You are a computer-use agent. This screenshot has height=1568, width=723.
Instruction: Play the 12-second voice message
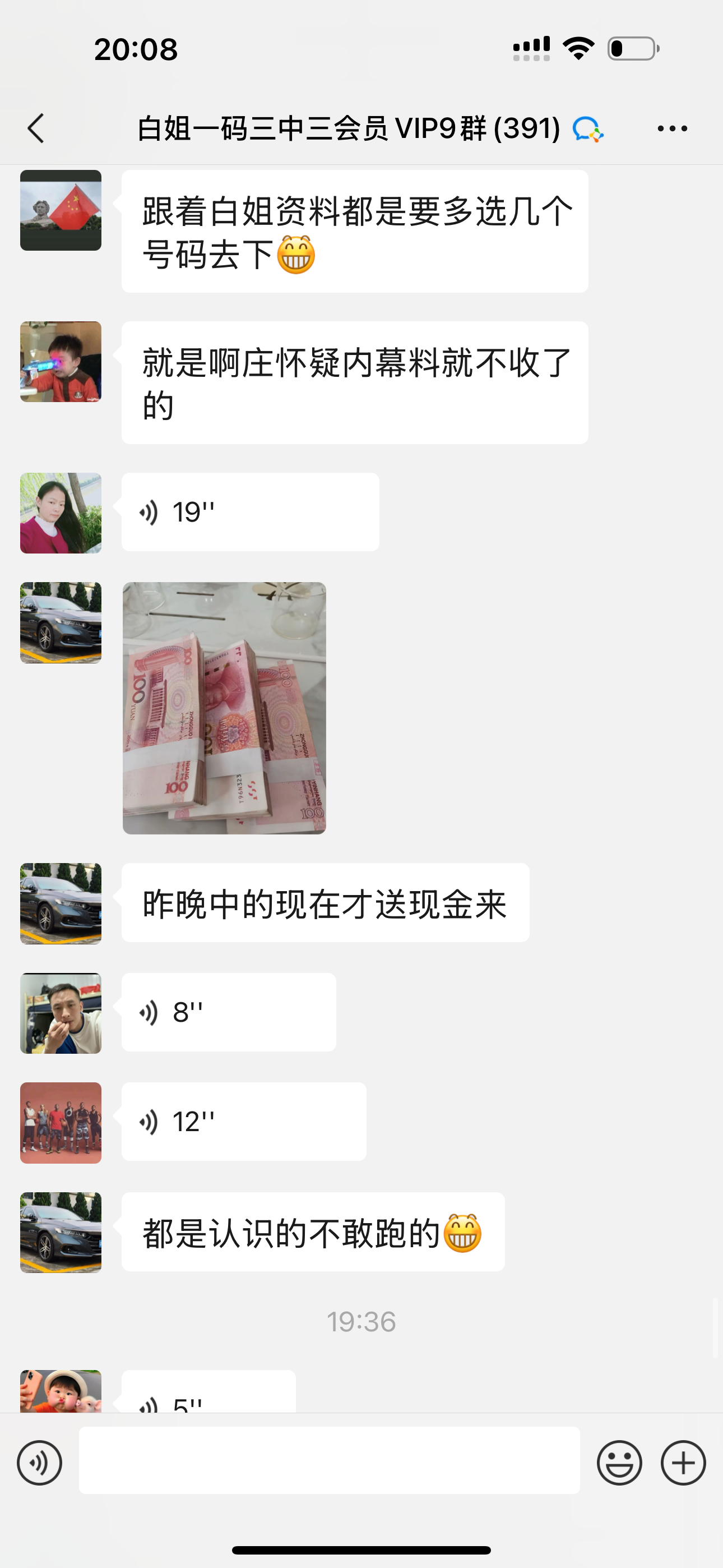pyautogui.click(x=243, y=1121)
